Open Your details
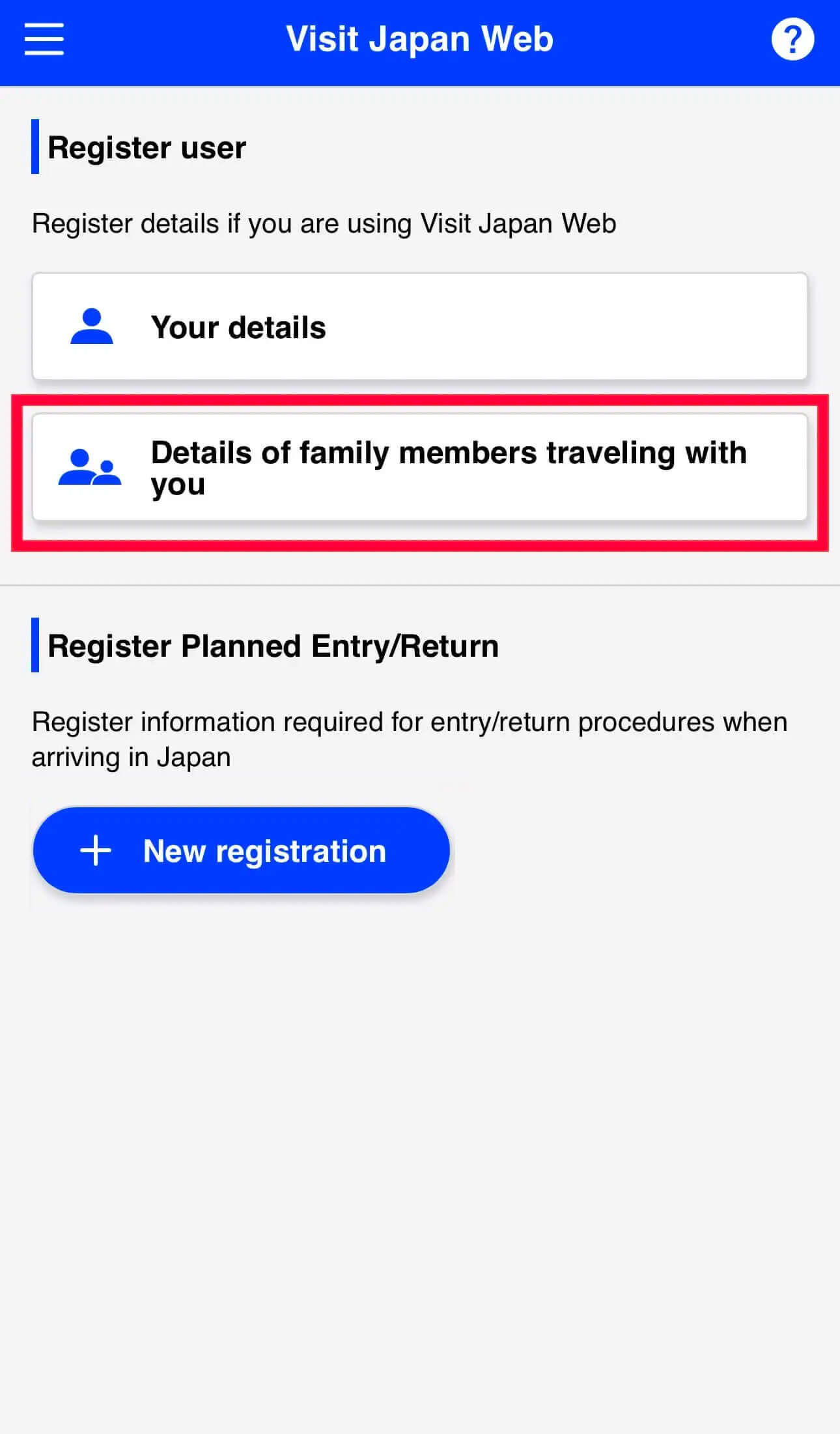 [x=420, y=326]
